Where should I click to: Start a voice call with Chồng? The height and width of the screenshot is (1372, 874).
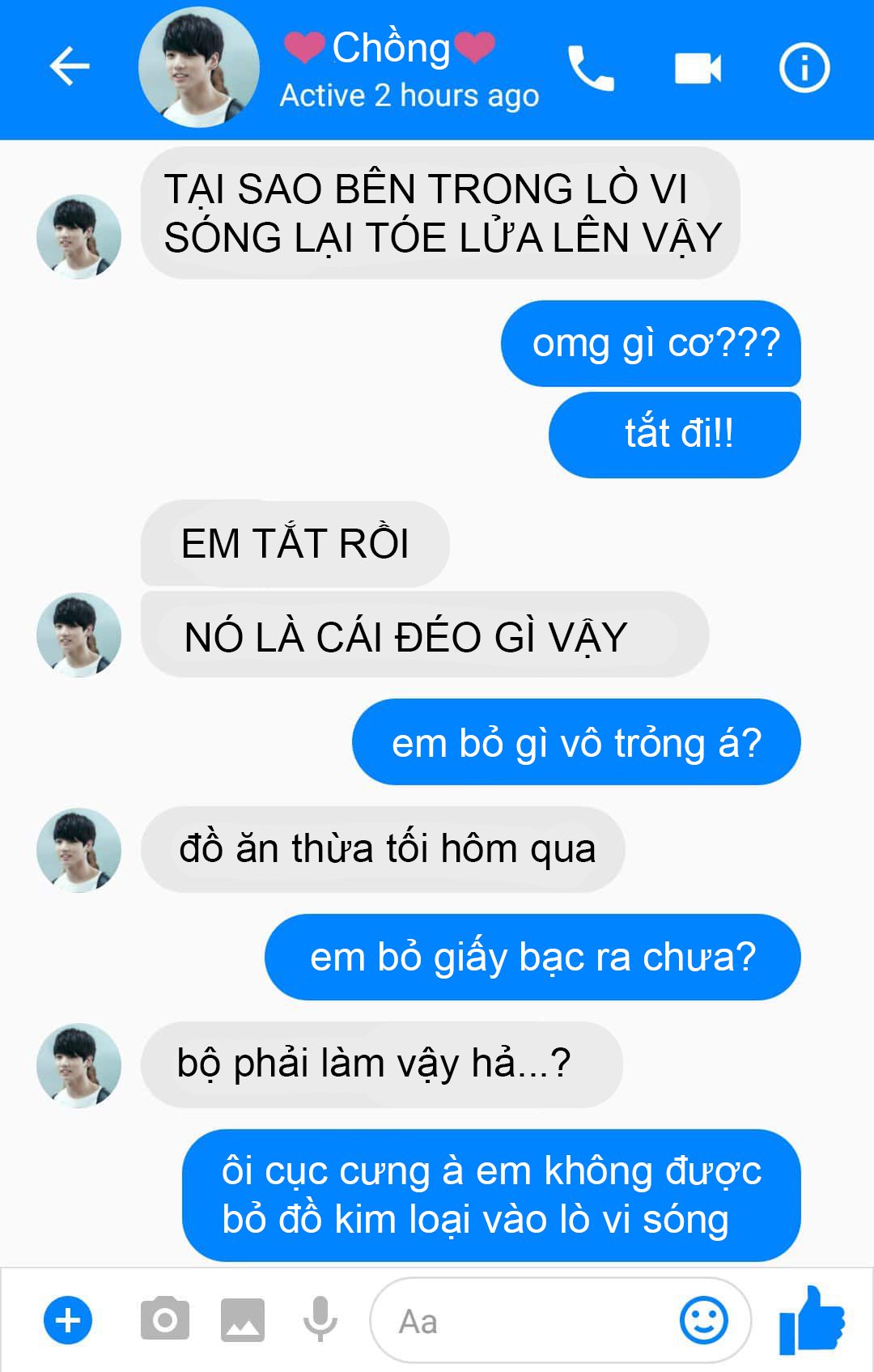(x=591, y=68)
